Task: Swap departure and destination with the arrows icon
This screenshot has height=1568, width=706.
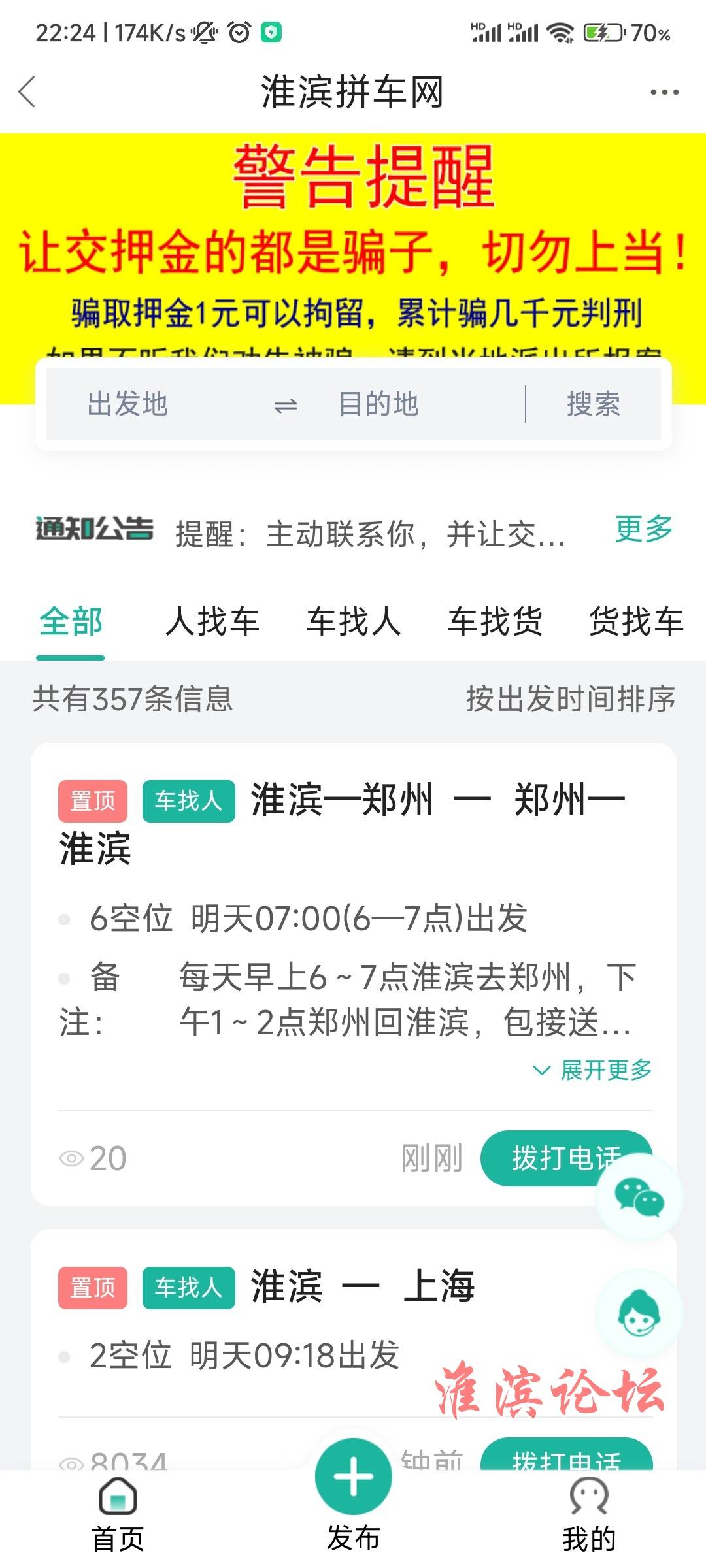Action: pos(286,406)
